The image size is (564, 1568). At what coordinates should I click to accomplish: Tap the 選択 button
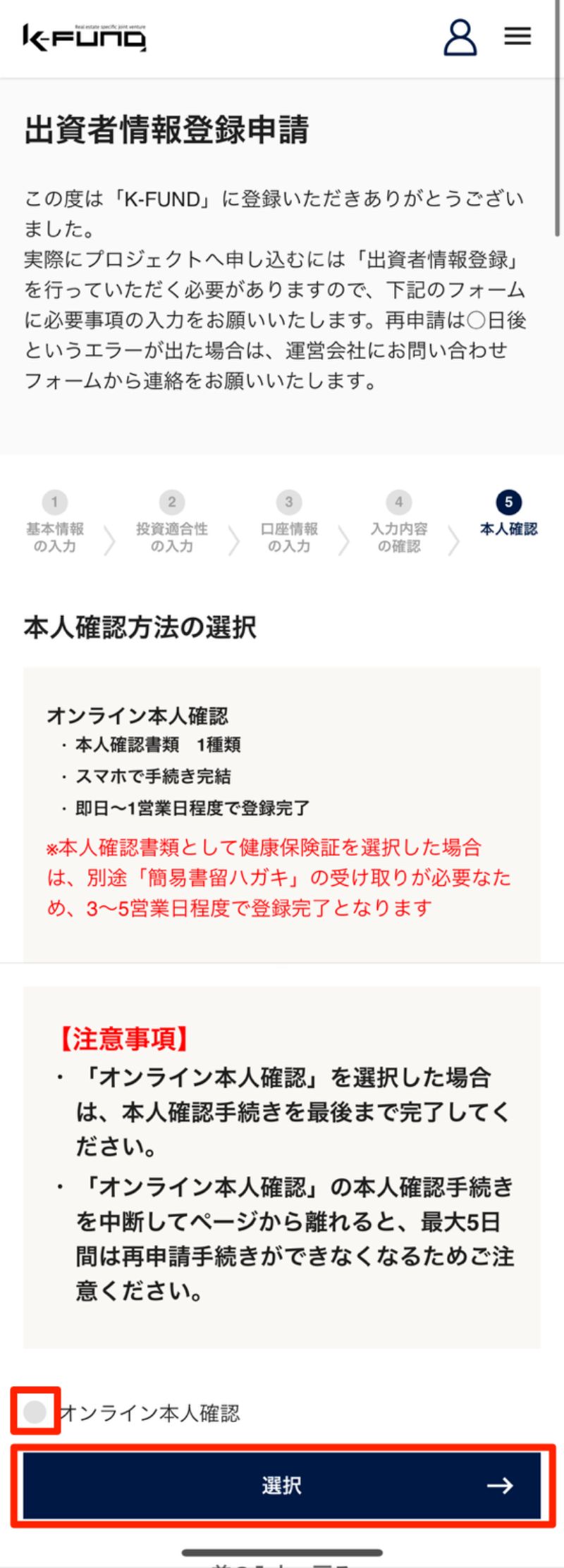coord(282,1486)
